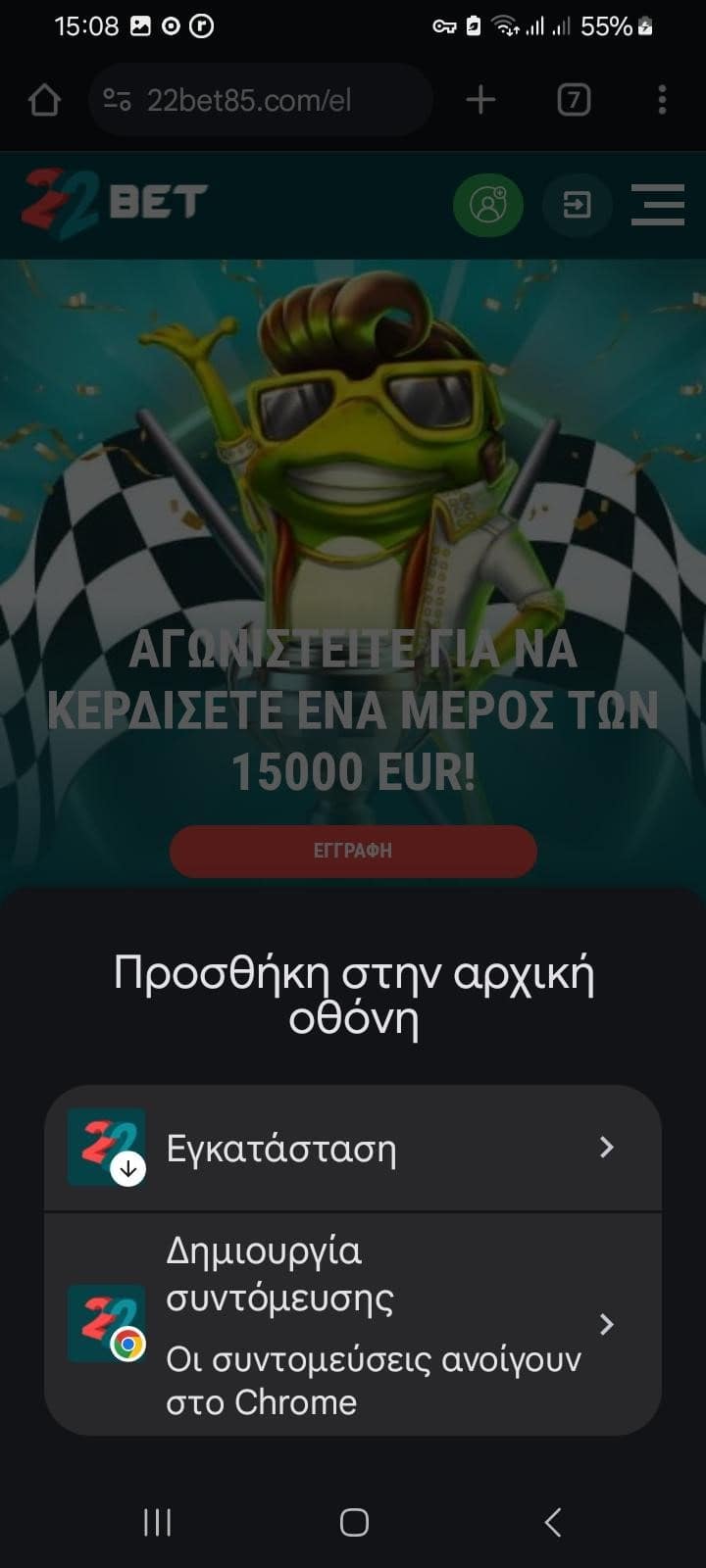Go back using system navigation

click(553, 1522)
